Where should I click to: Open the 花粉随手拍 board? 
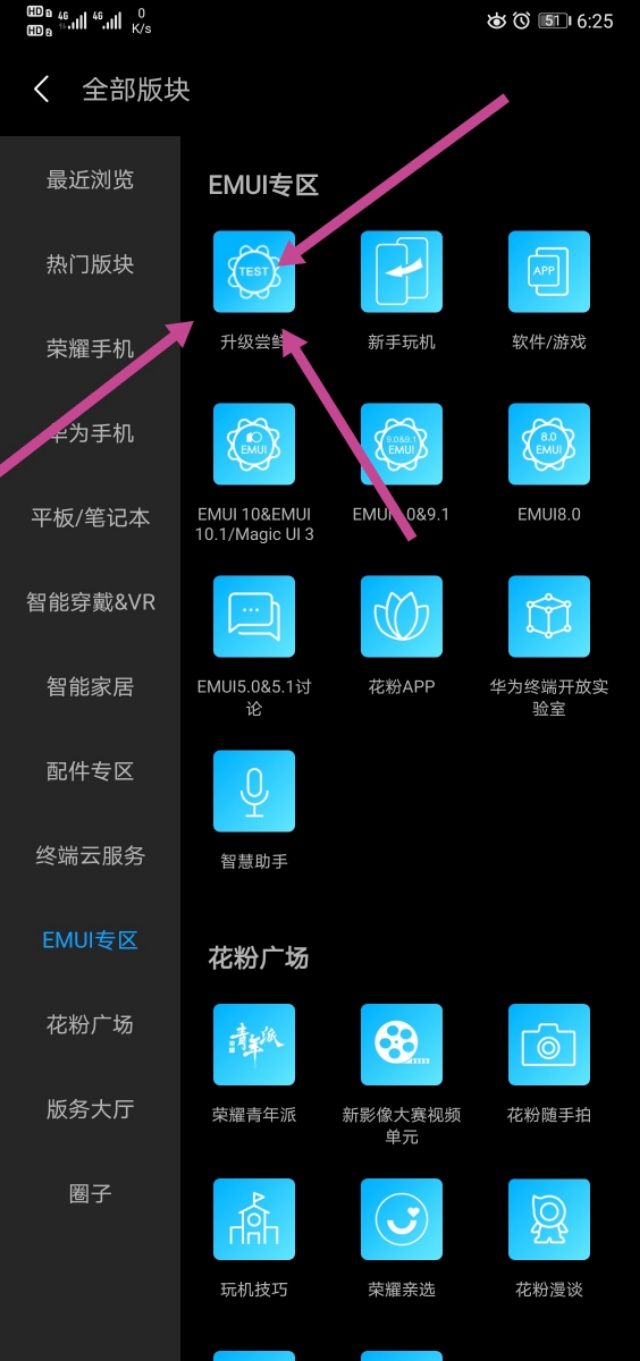pyautogui.click(x=548, y=1045)
